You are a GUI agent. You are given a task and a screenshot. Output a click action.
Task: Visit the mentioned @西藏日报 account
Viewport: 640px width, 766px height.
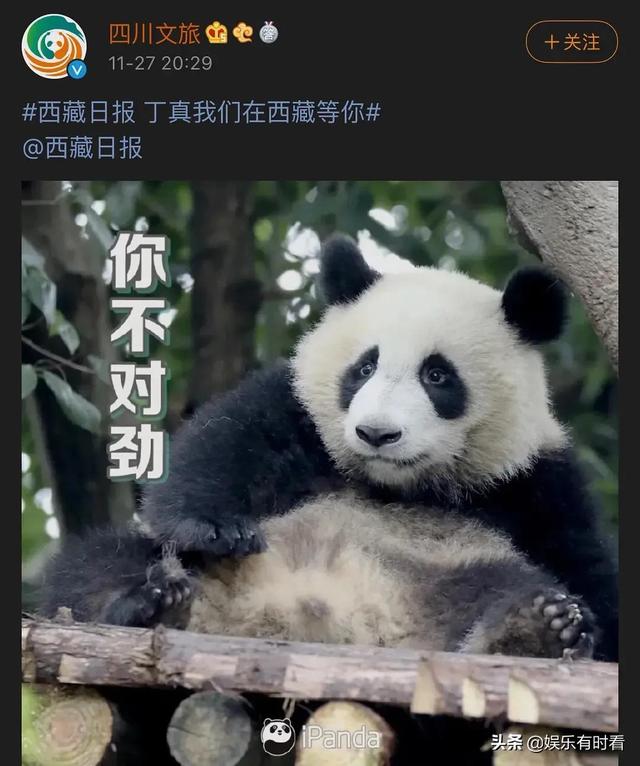(x=82, y=148)
